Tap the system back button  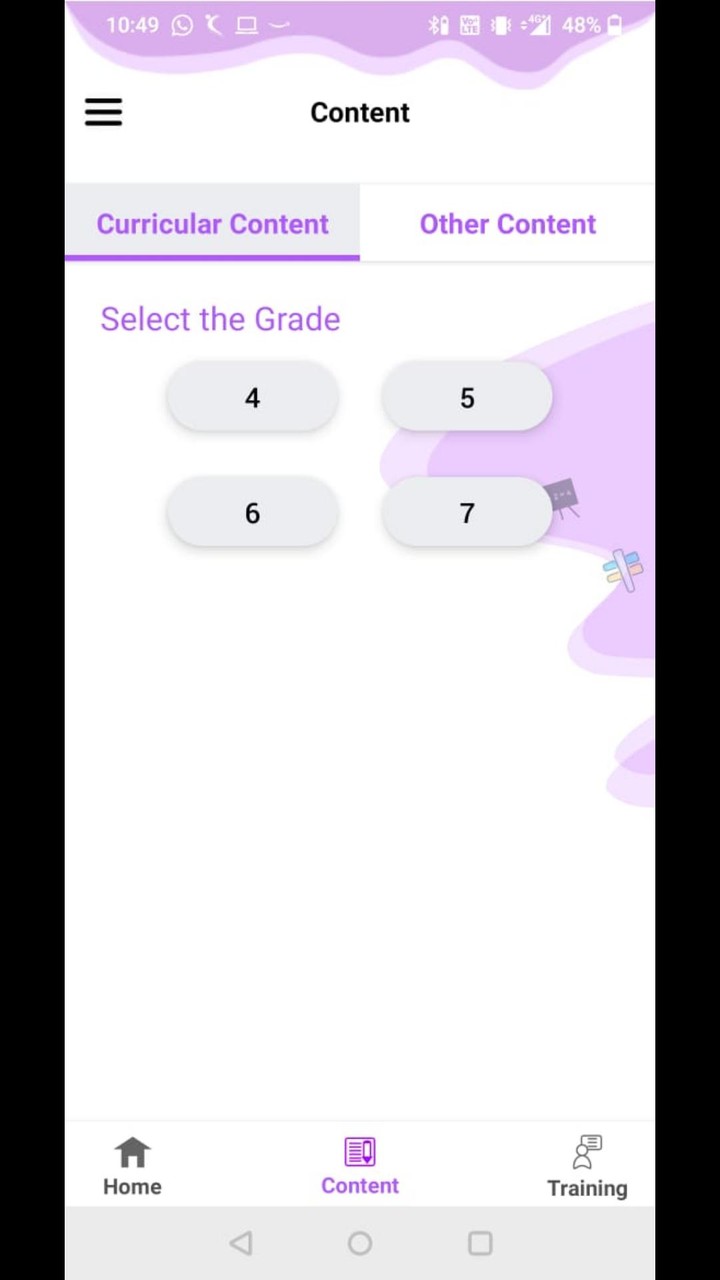[240, 1243]
